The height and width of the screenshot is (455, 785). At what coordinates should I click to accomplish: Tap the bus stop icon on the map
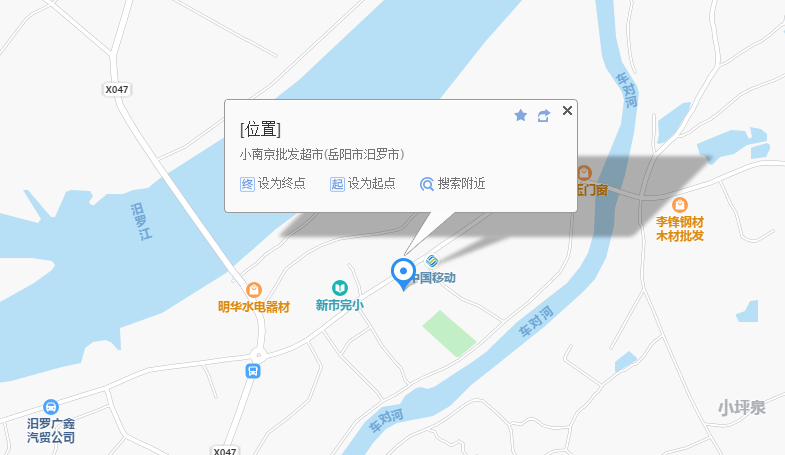(253, 371)
